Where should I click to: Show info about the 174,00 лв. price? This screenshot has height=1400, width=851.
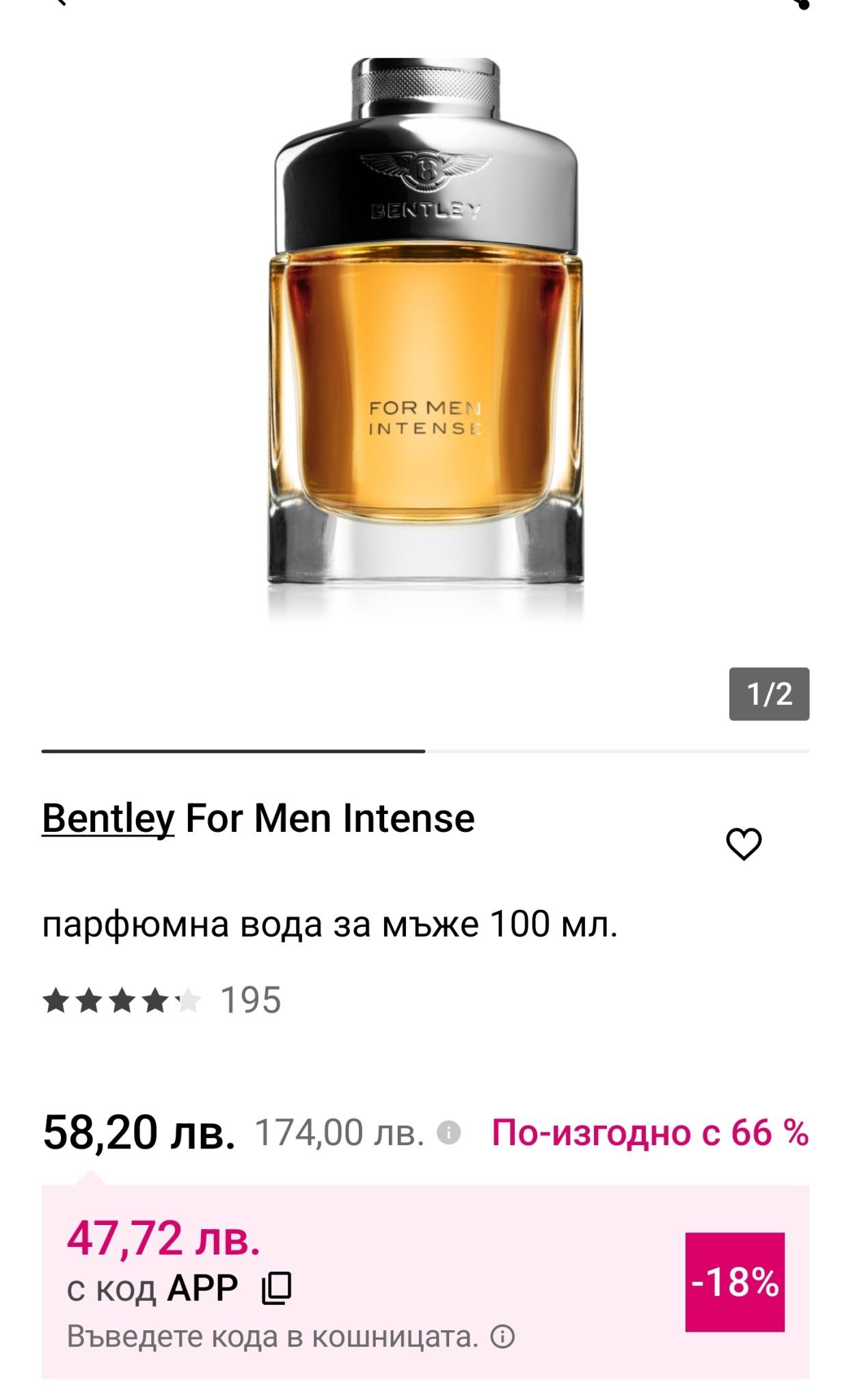tap(448, 1133)
